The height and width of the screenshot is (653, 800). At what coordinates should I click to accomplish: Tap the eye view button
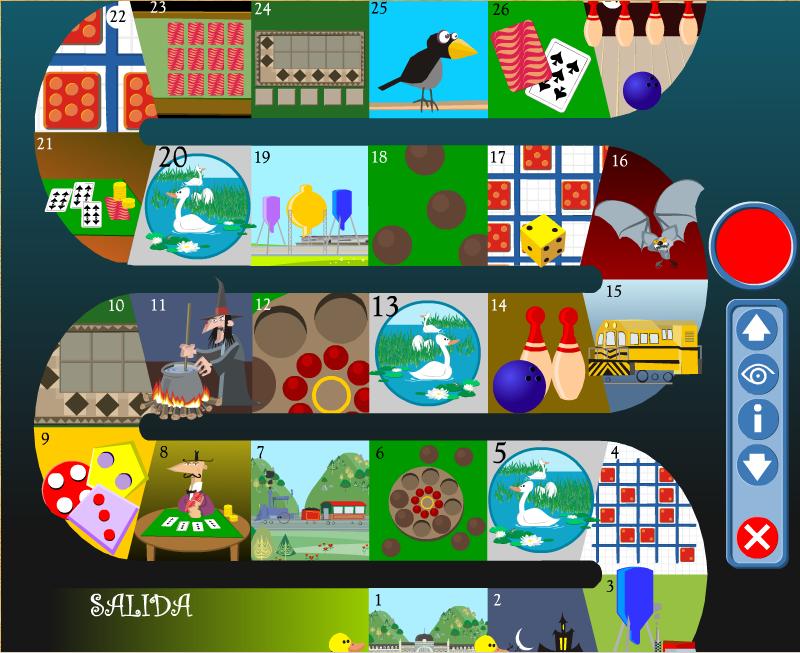coord(757,376)
